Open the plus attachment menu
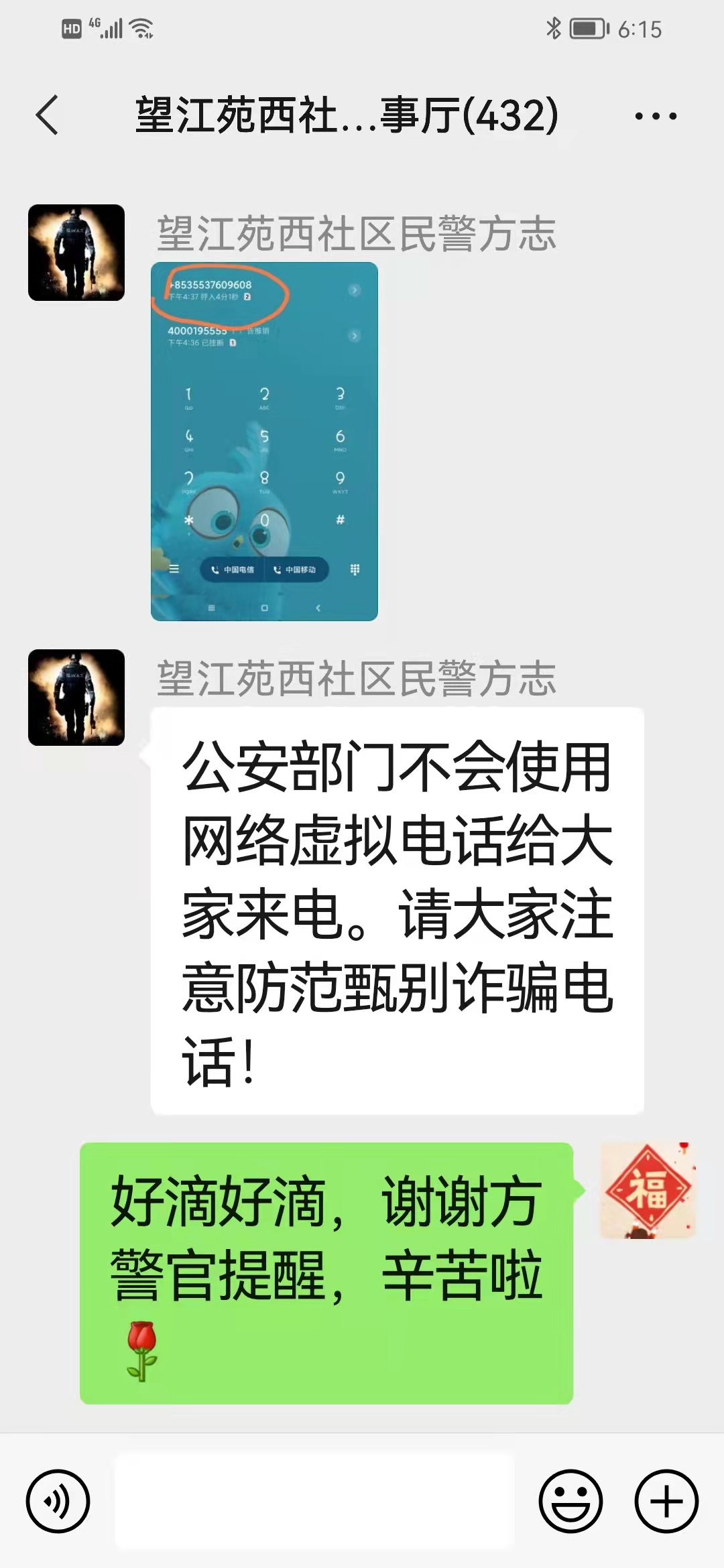 (666, 1501)
